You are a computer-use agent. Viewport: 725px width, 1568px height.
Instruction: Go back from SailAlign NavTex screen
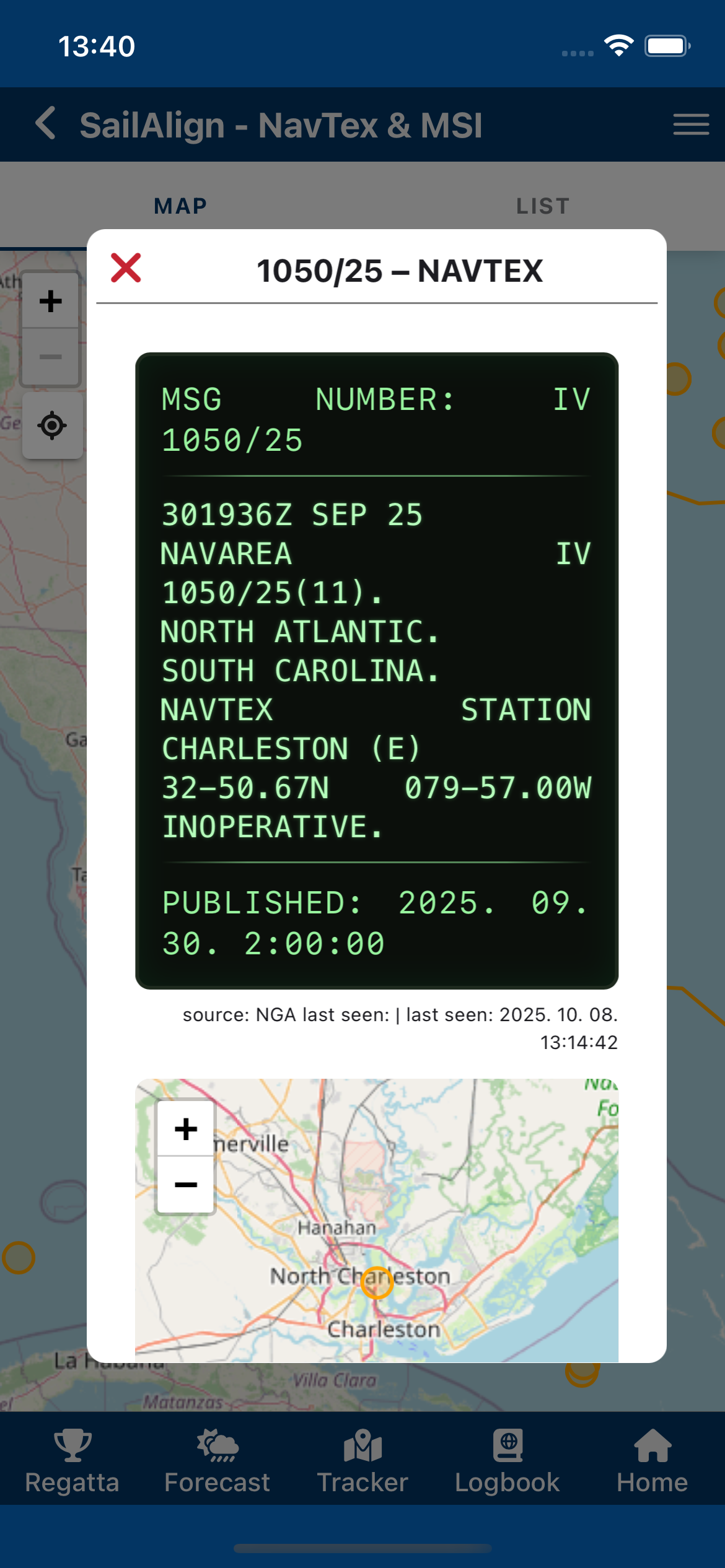[x=46, y=123]
